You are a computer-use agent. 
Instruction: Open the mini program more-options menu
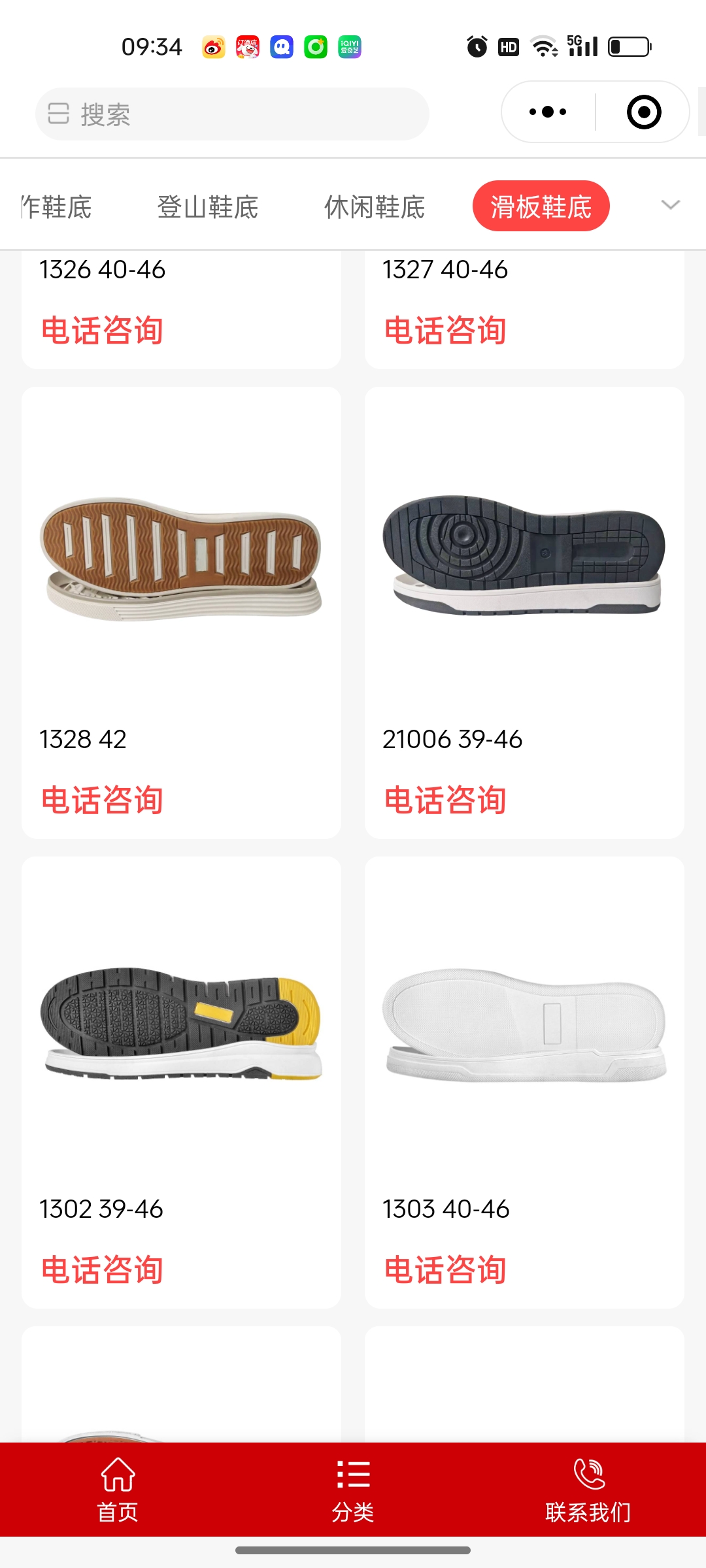click(x=548, y=112)
